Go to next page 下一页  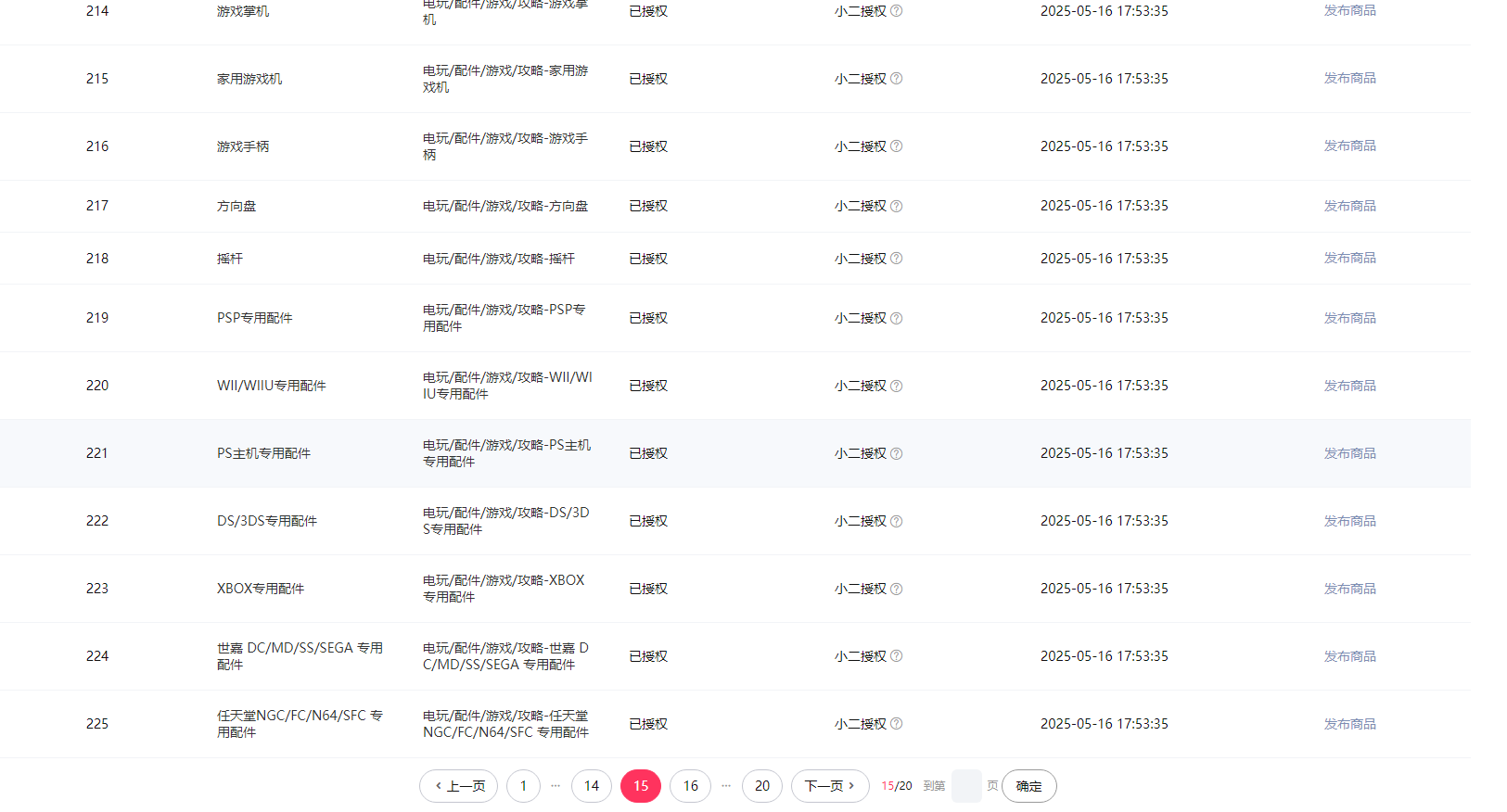click(x=830, y=786)
